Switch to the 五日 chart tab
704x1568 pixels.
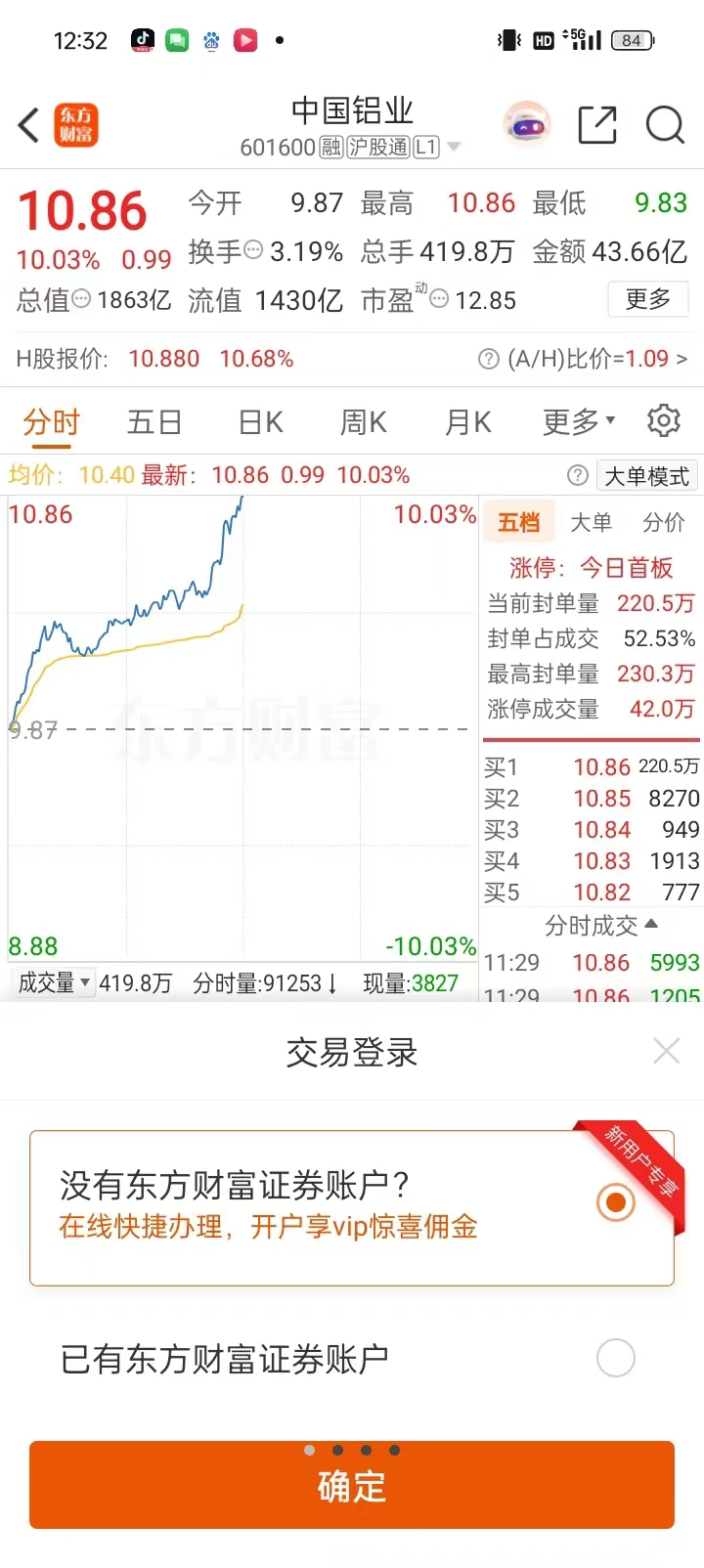[x=154, y=422]
